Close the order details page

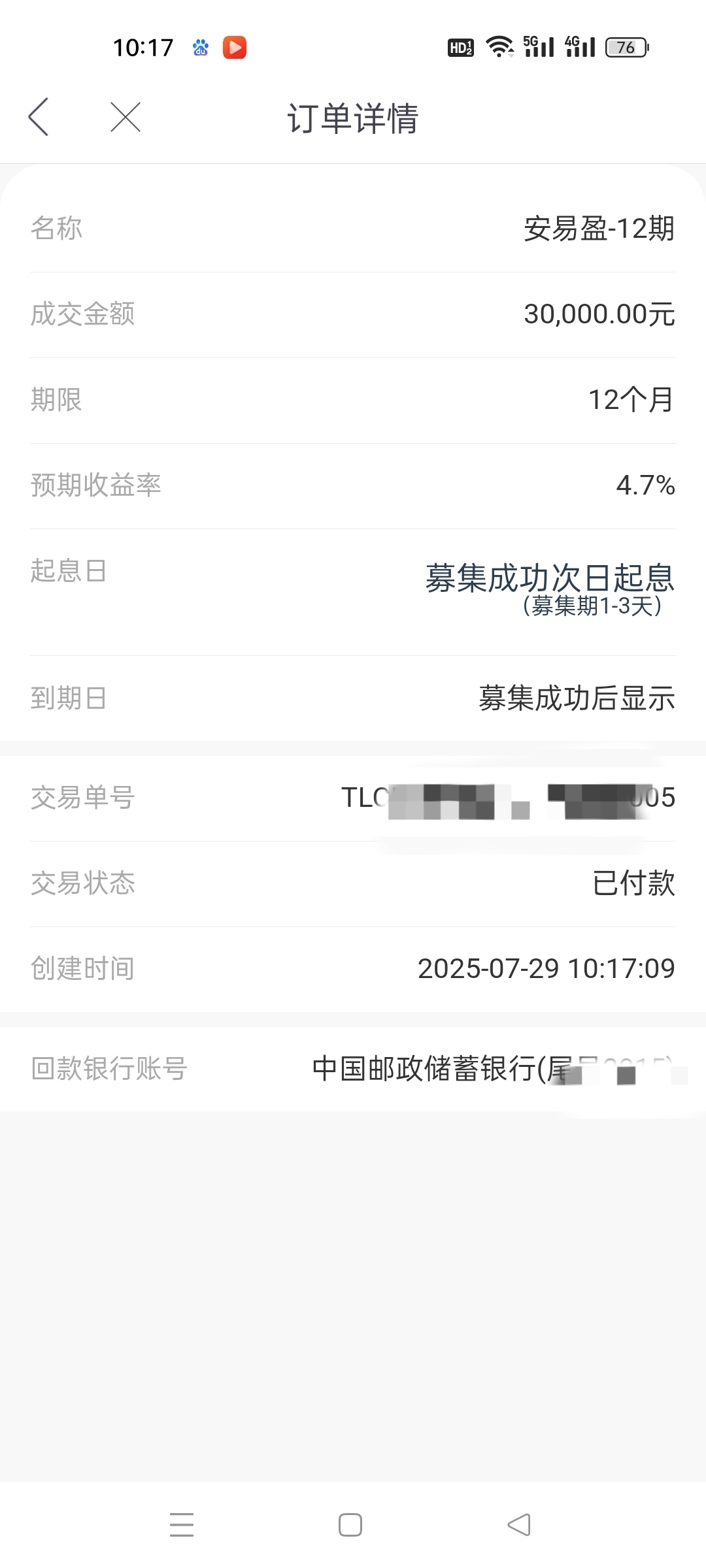(126, 118)
